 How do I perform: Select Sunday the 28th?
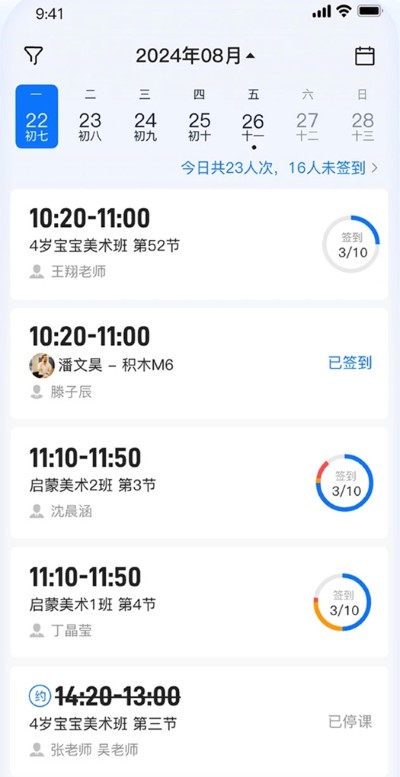click(362, 116)
